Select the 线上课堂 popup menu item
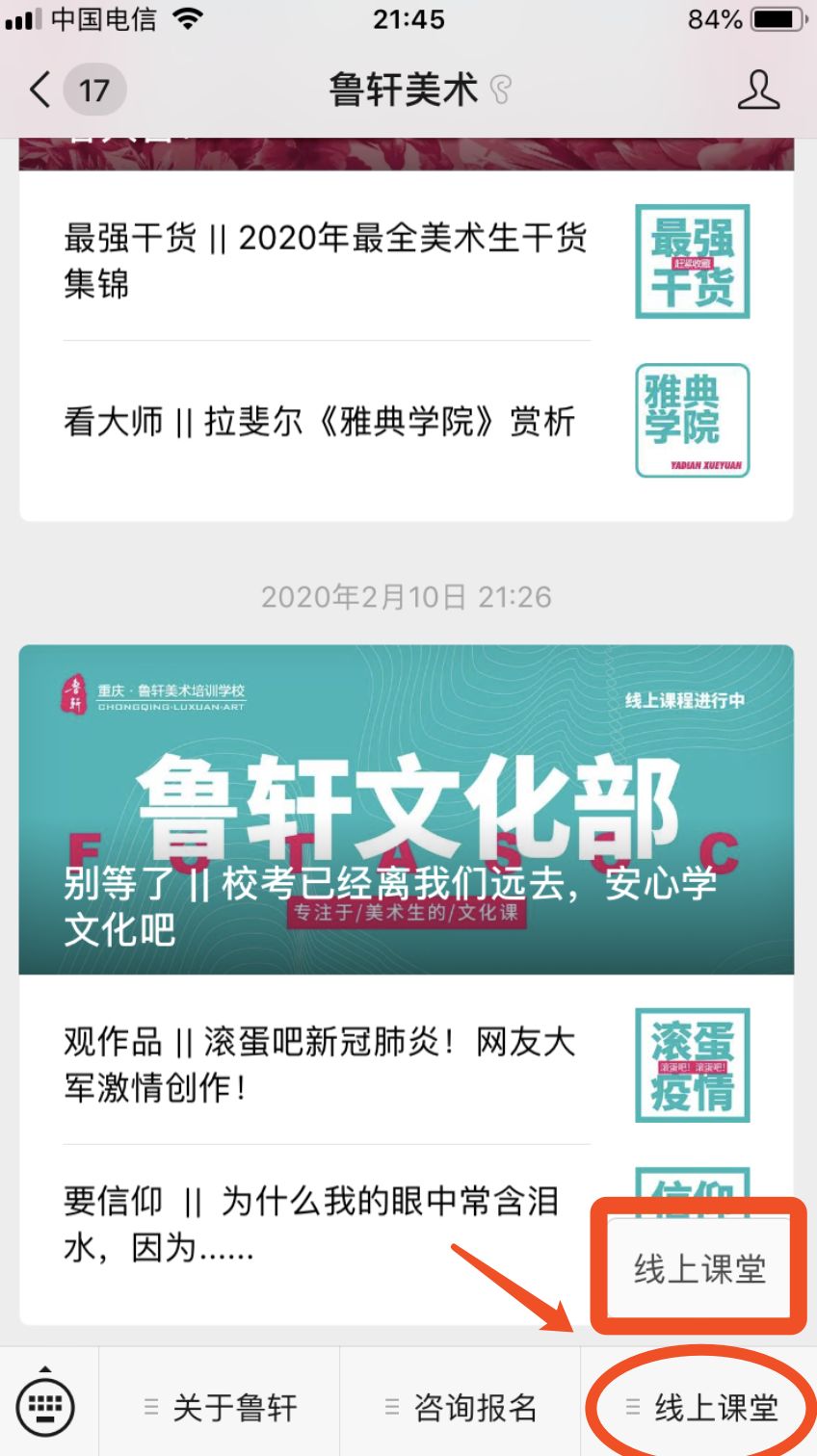The height and width of the screenshot is (1456, 817). coord(698,1268)
